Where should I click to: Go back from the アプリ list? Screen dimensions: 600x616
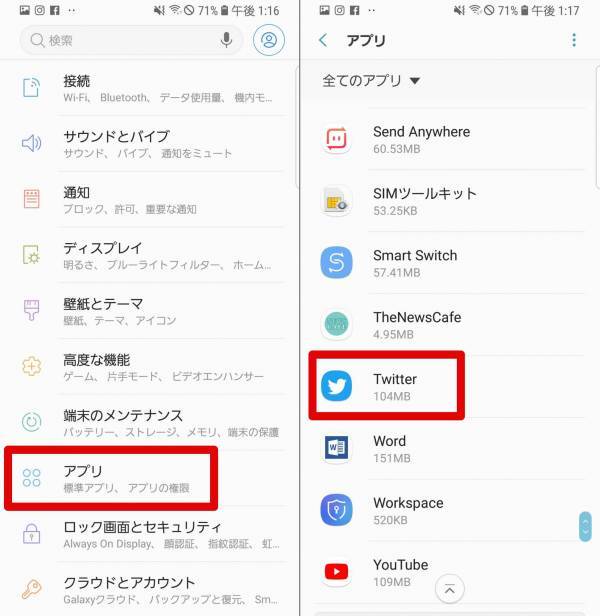click(323, 40)
